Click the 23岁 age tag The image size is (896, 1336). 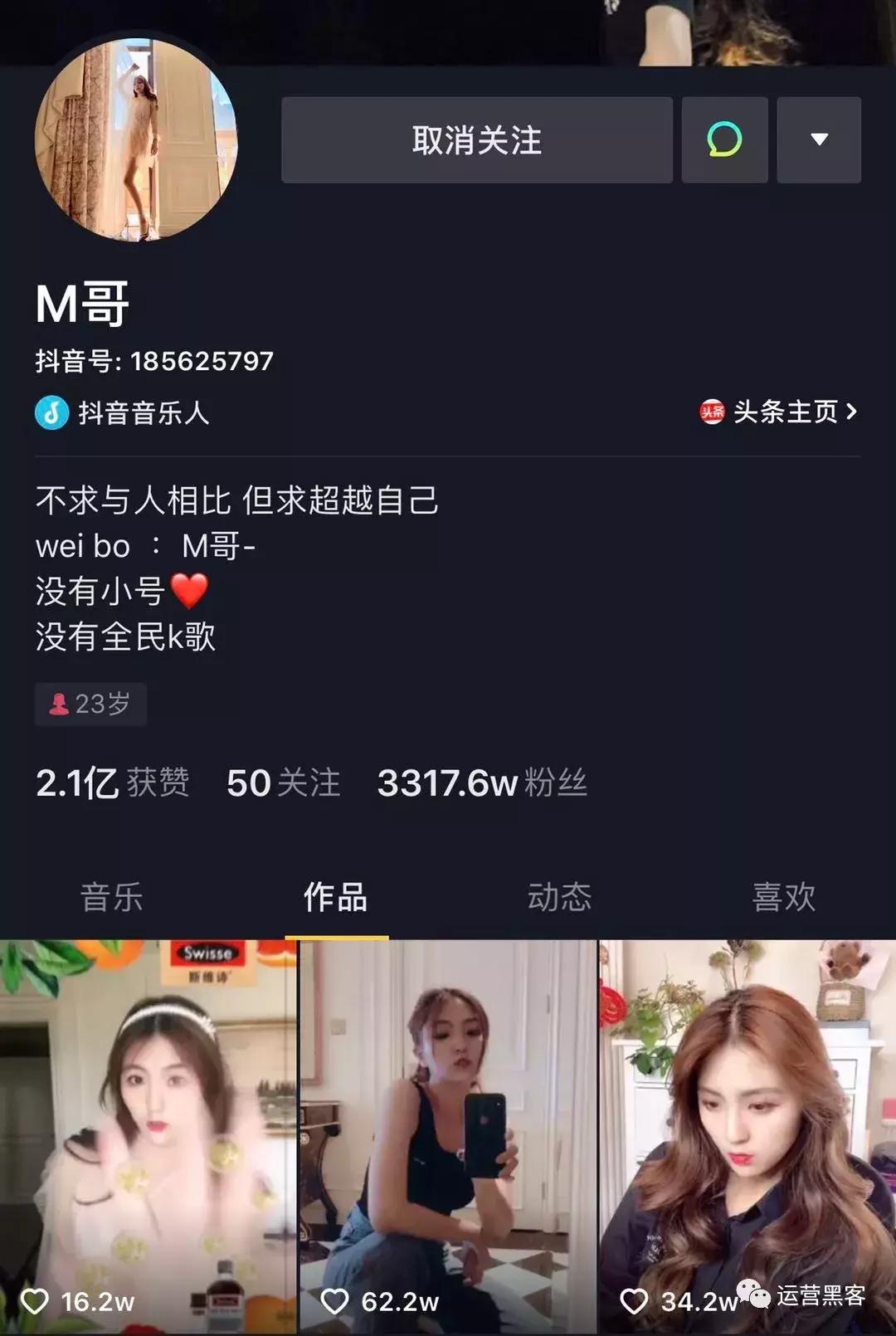tap(91, 704)
